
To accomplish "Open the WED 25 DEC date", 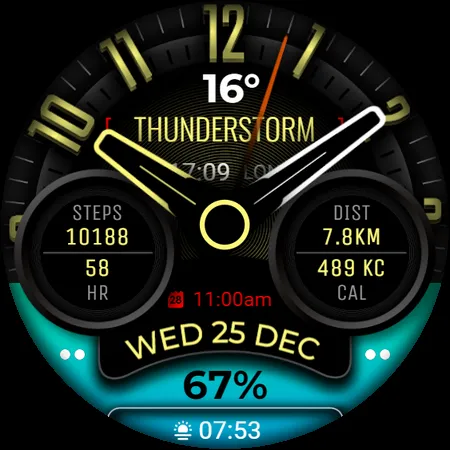I will coord(223,340).
